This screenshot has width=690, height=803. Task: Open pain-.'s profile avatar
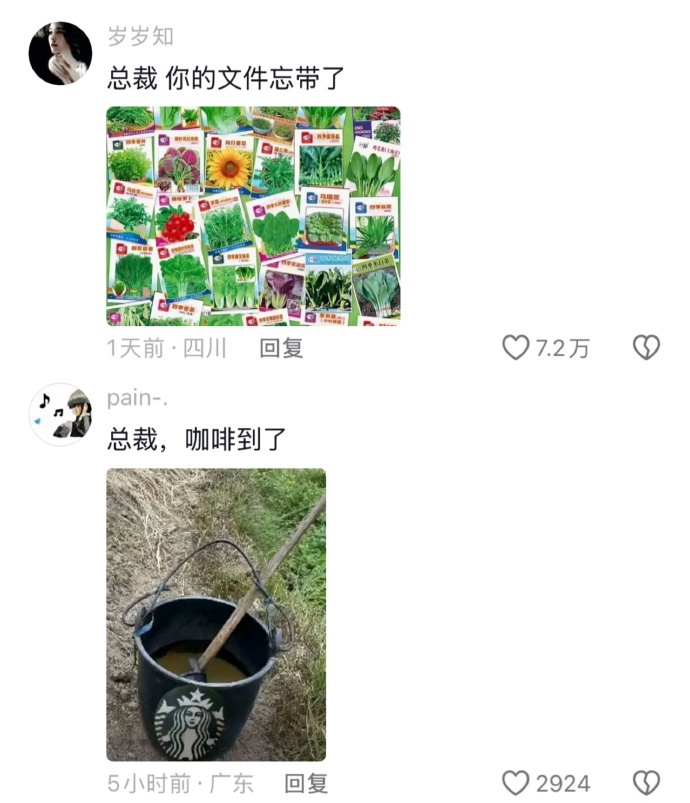[x=60, y=414]
